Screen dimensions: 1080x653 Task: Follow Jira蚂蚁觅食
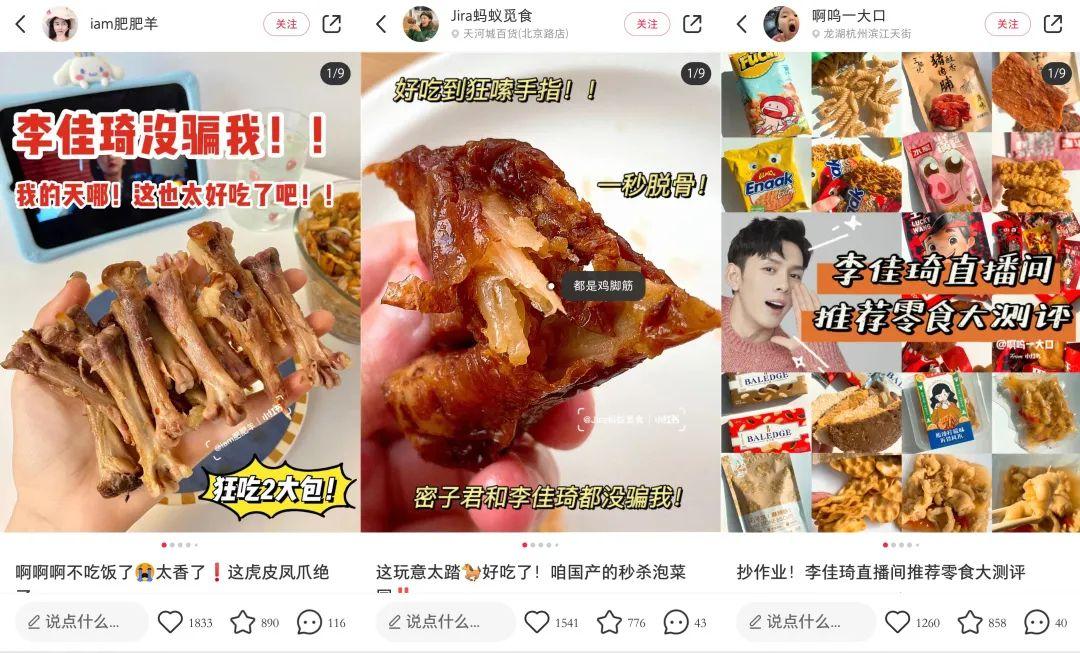(647, 24)
